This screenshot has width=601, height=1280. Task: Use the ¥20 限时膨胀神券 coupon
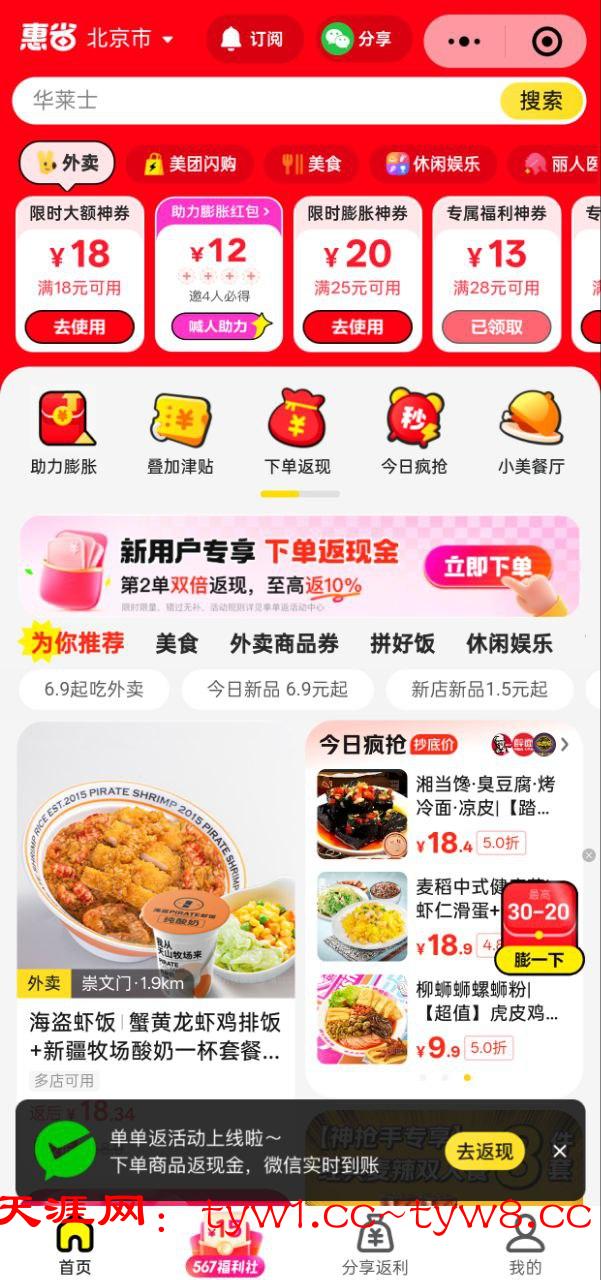pos(357,326)
